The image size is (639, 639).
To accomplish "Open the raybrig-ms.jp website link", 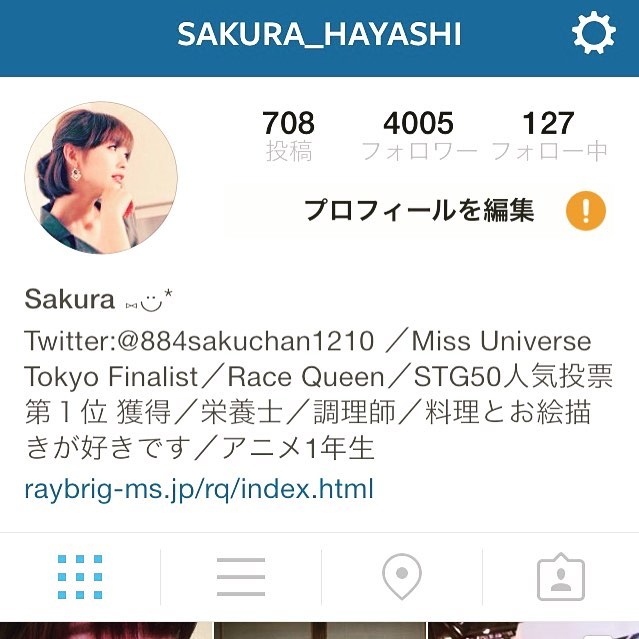I will (x=199, y=490).
